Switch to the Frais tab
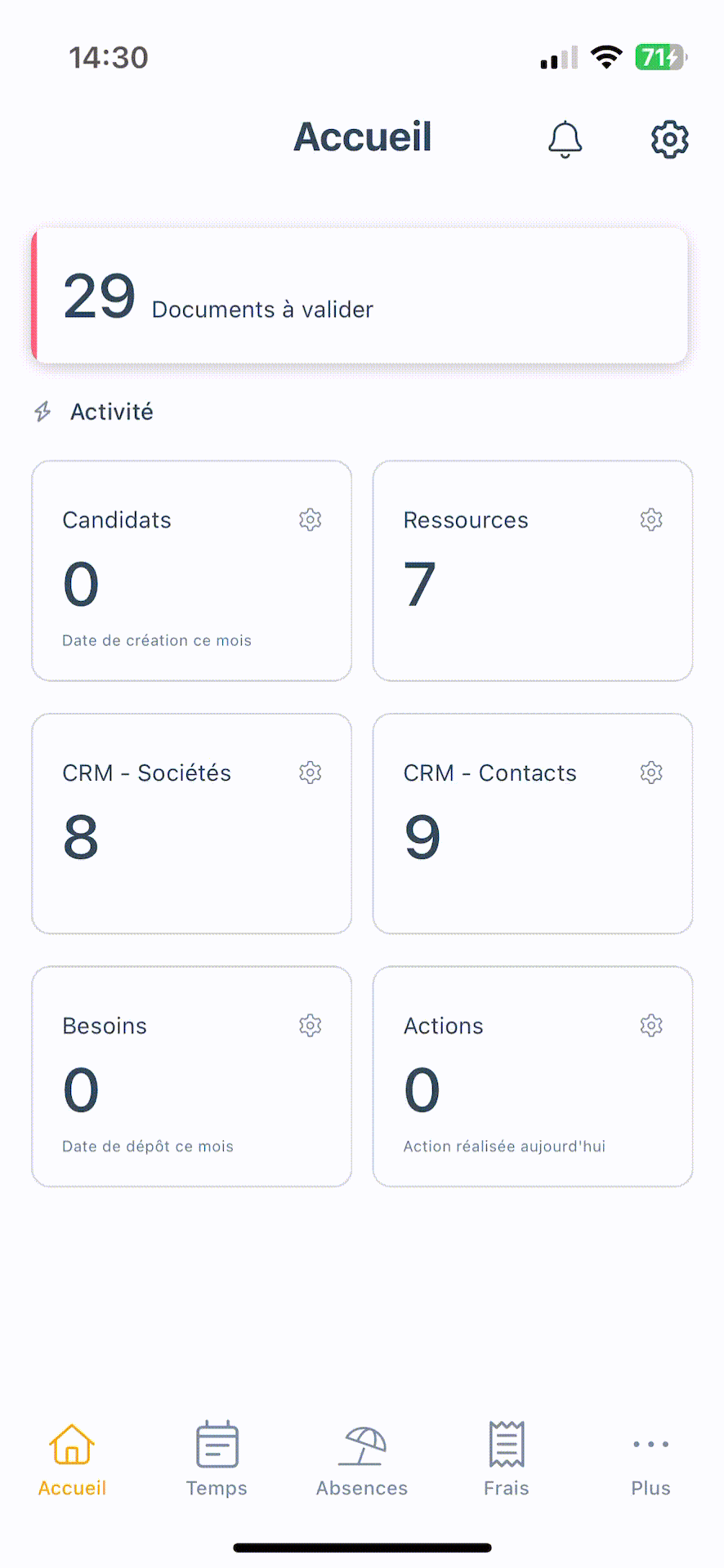 [x=507, y=1459]
